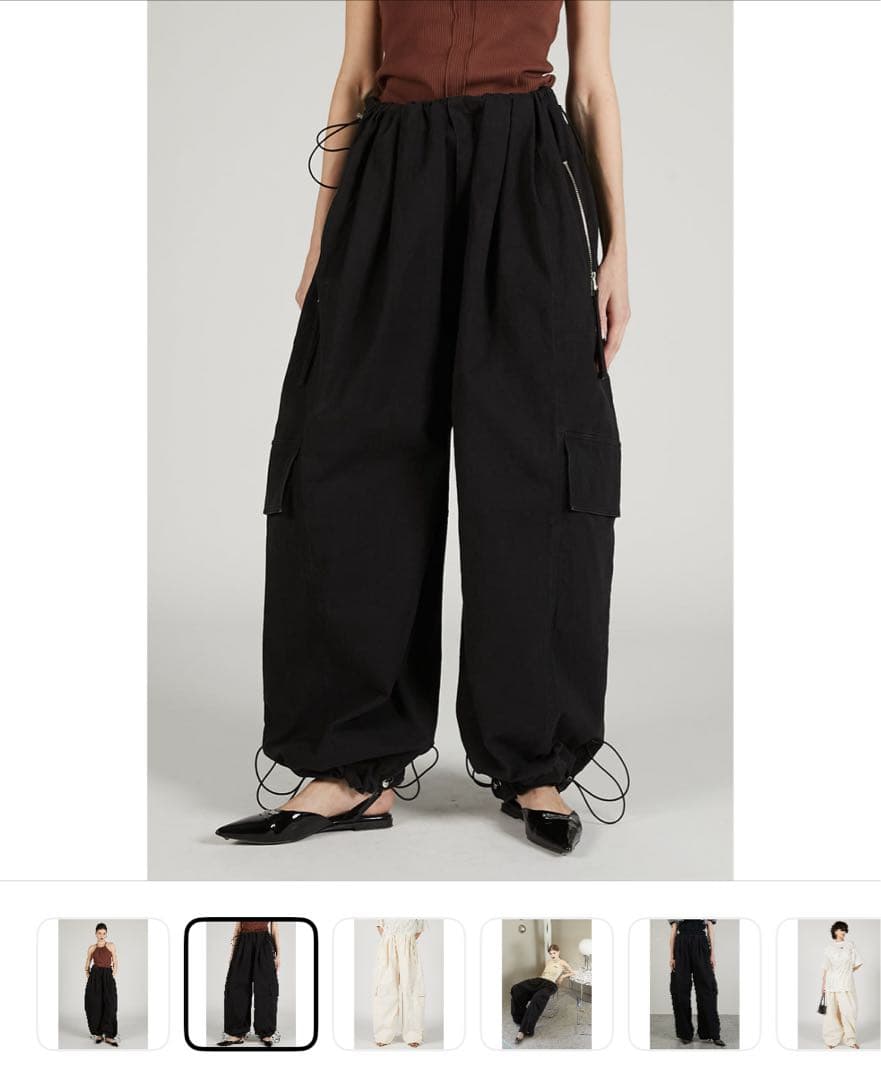Select the black pants thumbnail with the concrete floor
881x1080 pixels.
pos(694,983)
